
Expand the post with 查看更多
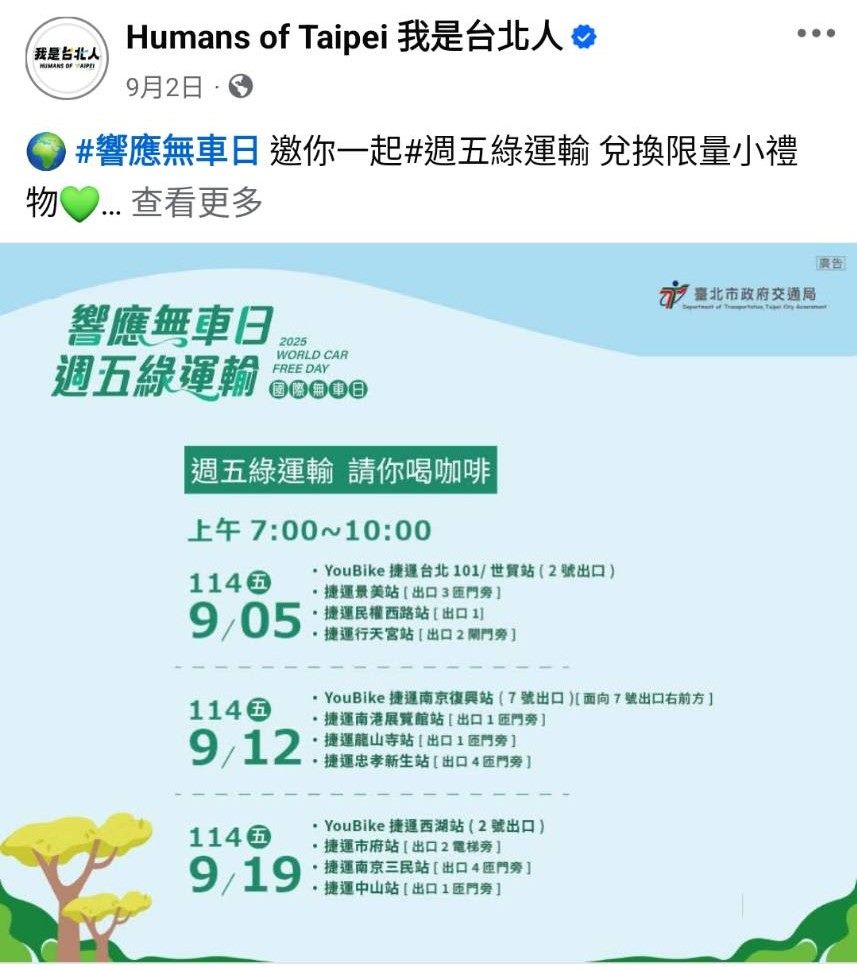[197, 202]
